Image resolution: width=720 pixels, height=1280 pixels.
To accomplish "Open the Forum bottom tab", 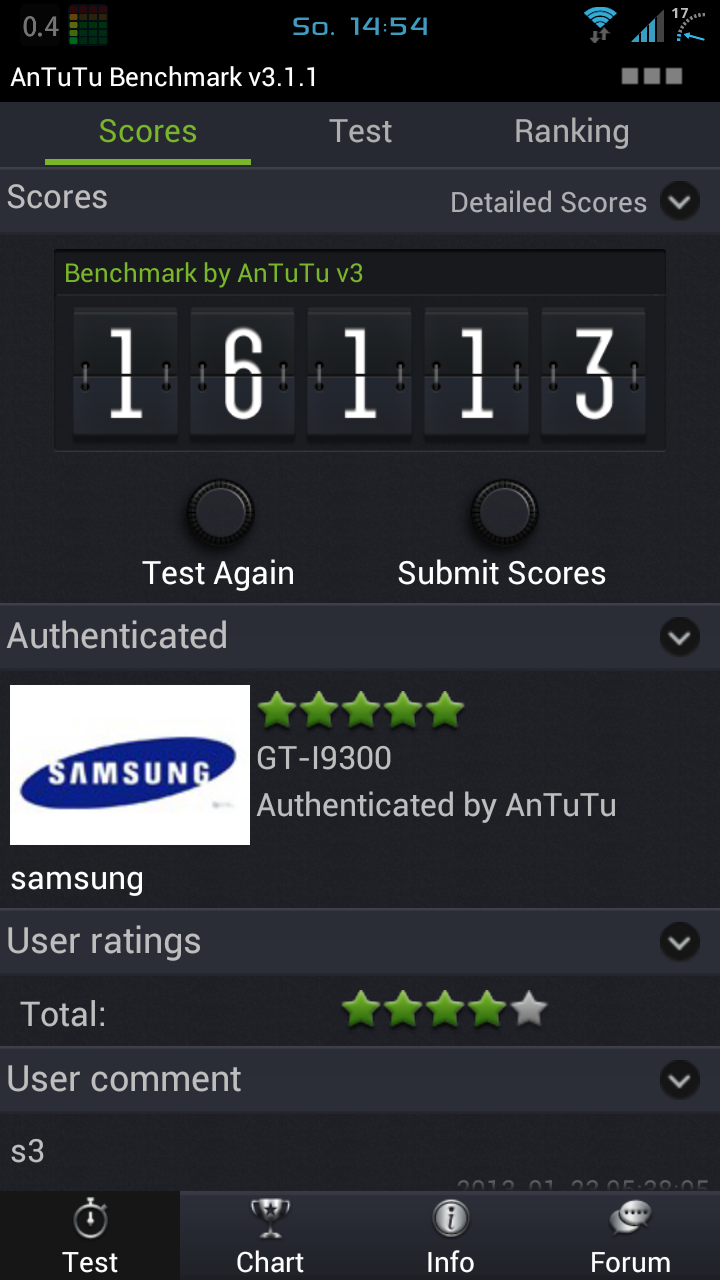I will tap(630, 1236).
